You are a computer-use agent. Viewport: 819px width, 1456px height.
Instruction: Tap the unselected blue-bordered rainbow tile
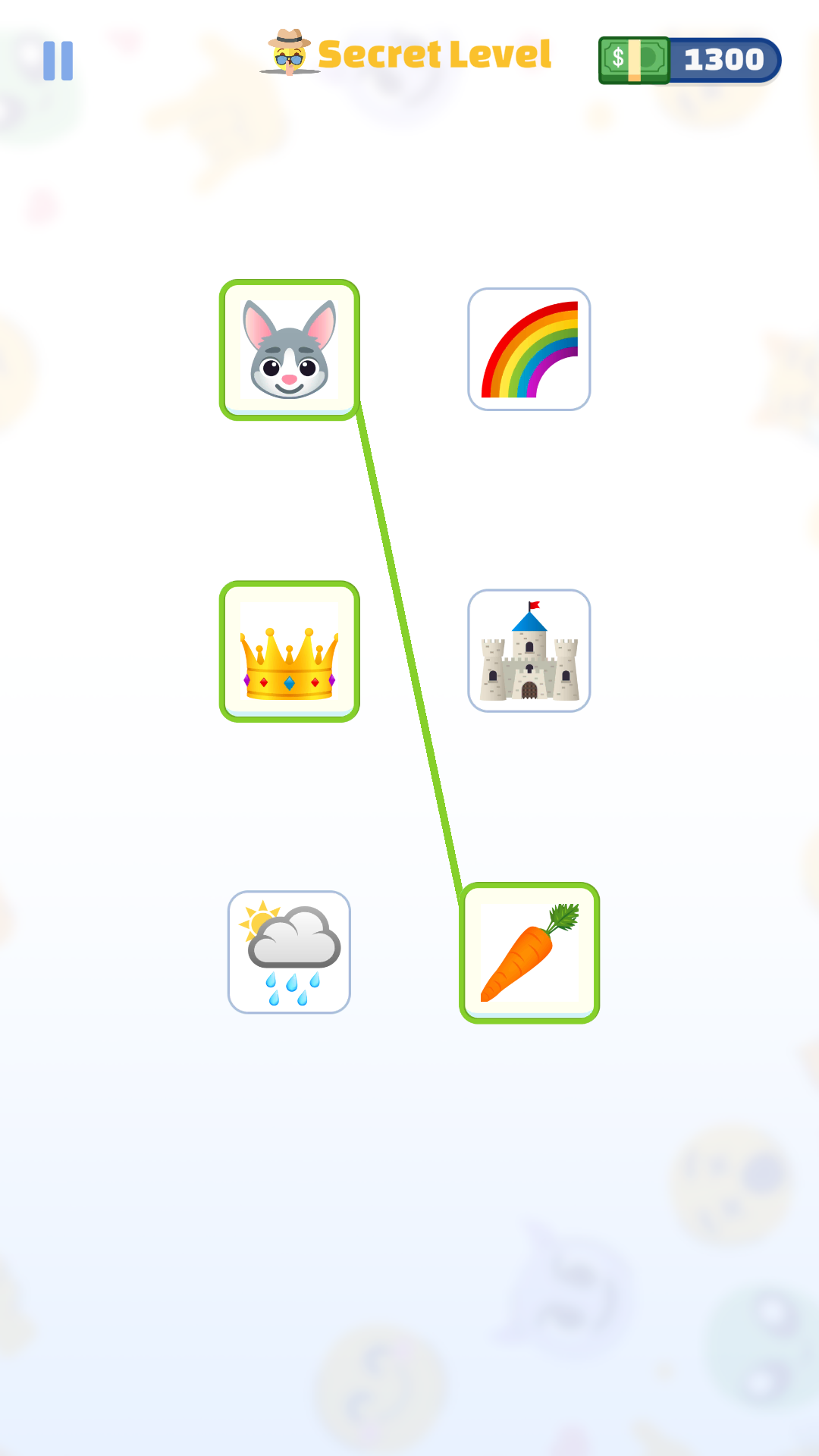529,347
